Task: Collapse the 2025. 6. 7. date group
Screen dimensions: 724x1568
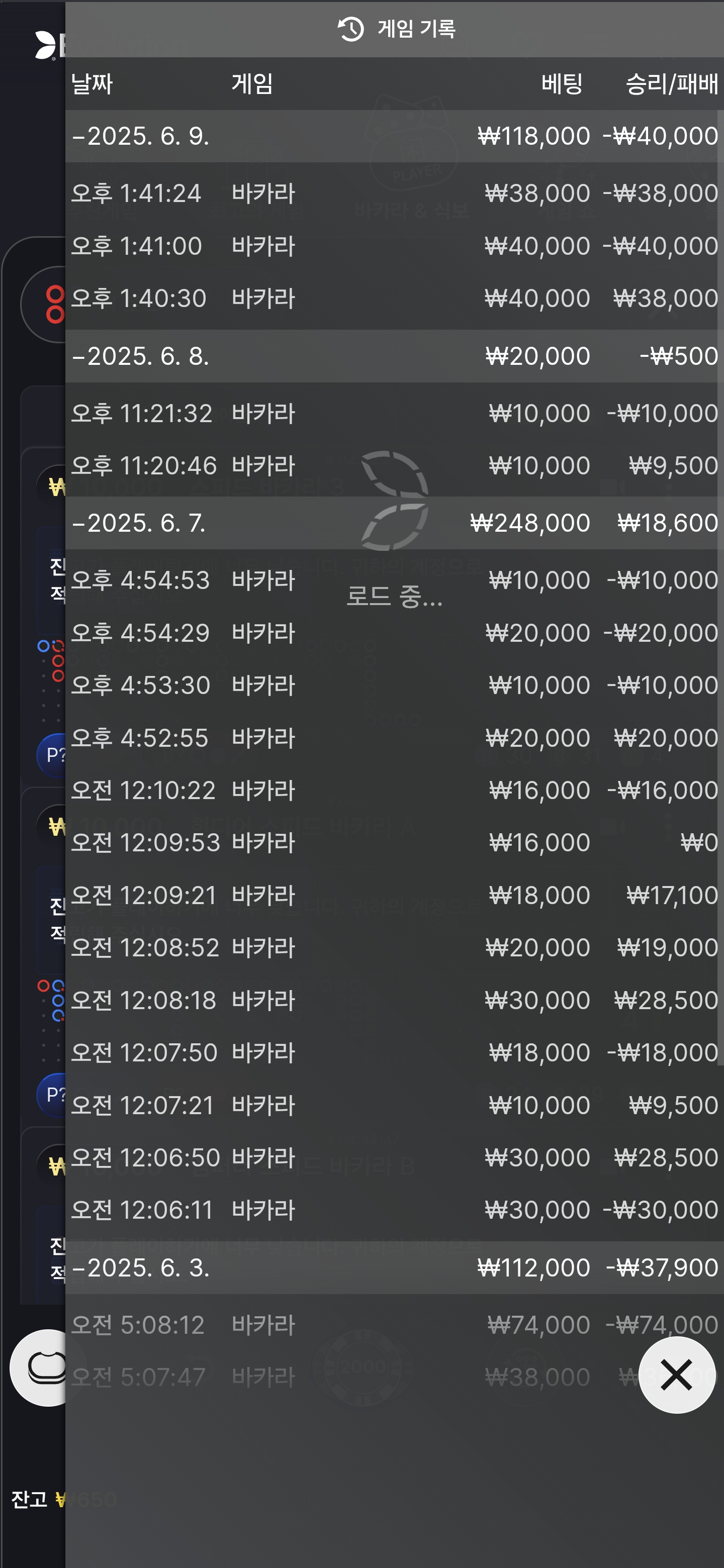Action: coord(395,523)
